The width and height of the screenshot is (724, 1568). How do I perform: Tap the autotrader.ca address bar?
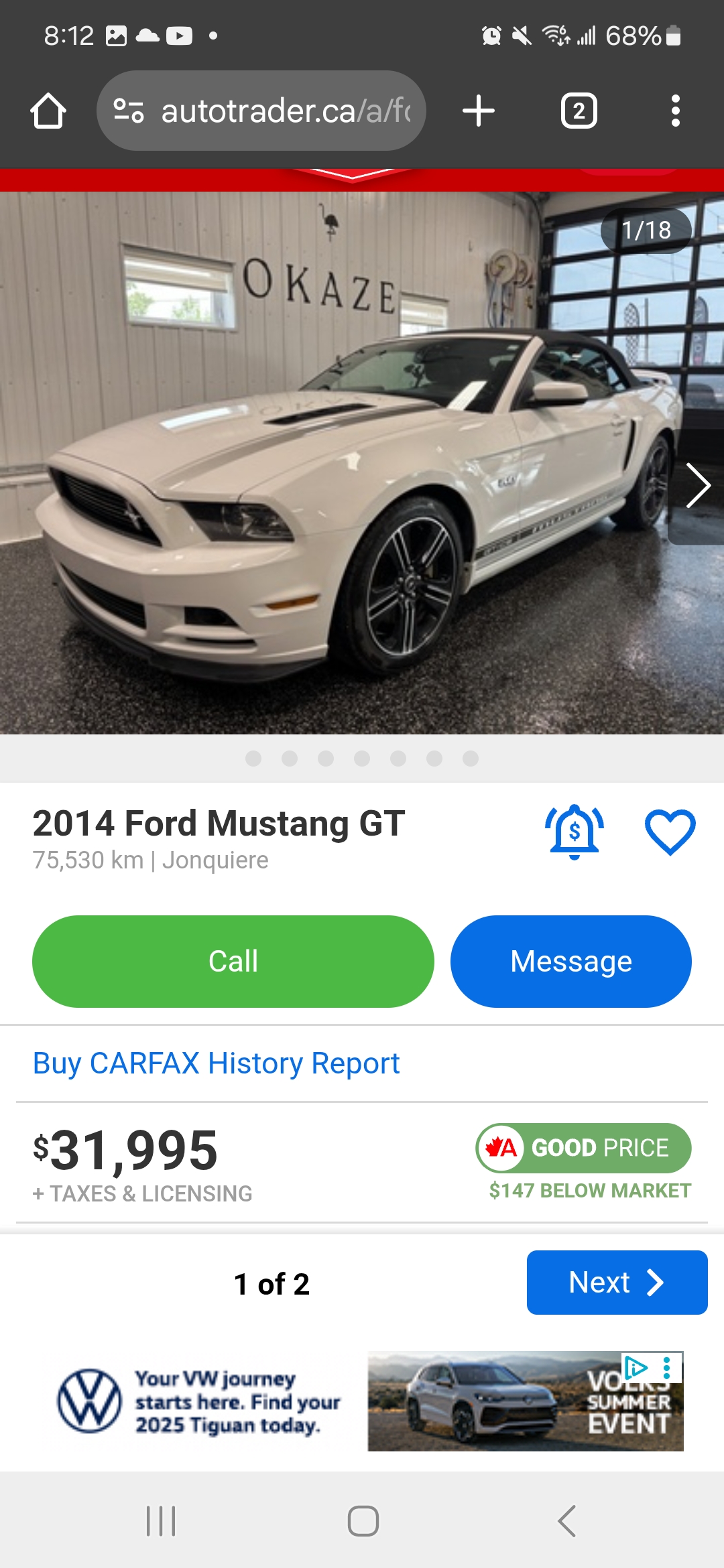coord(261,111)
